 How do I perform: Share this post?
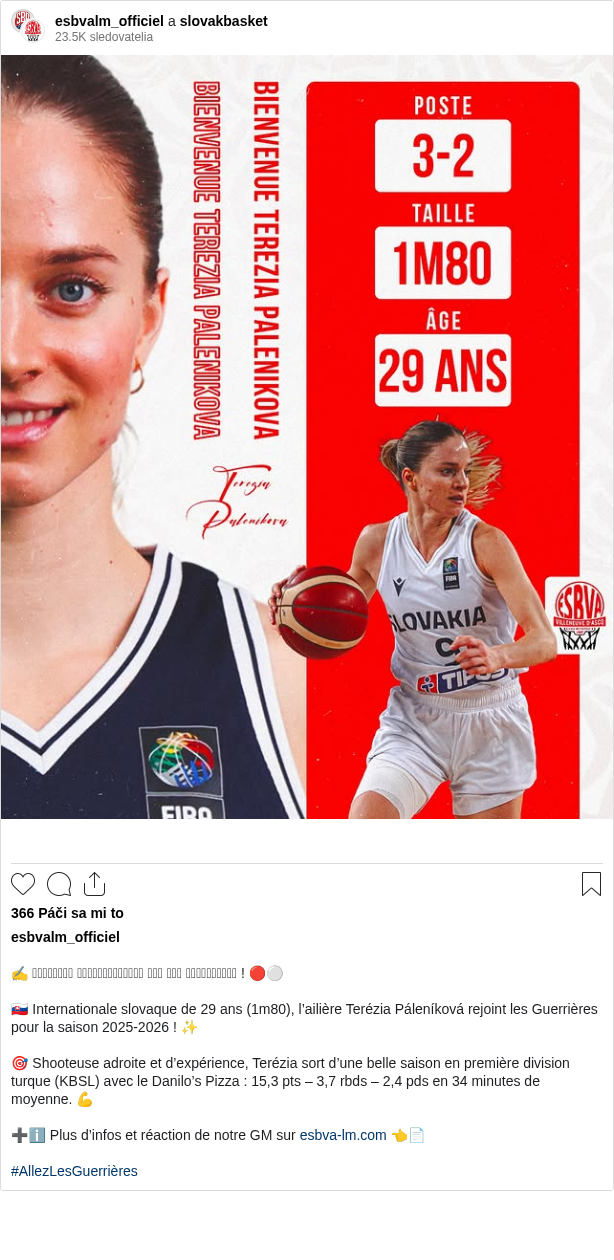(x=94, y=884)
